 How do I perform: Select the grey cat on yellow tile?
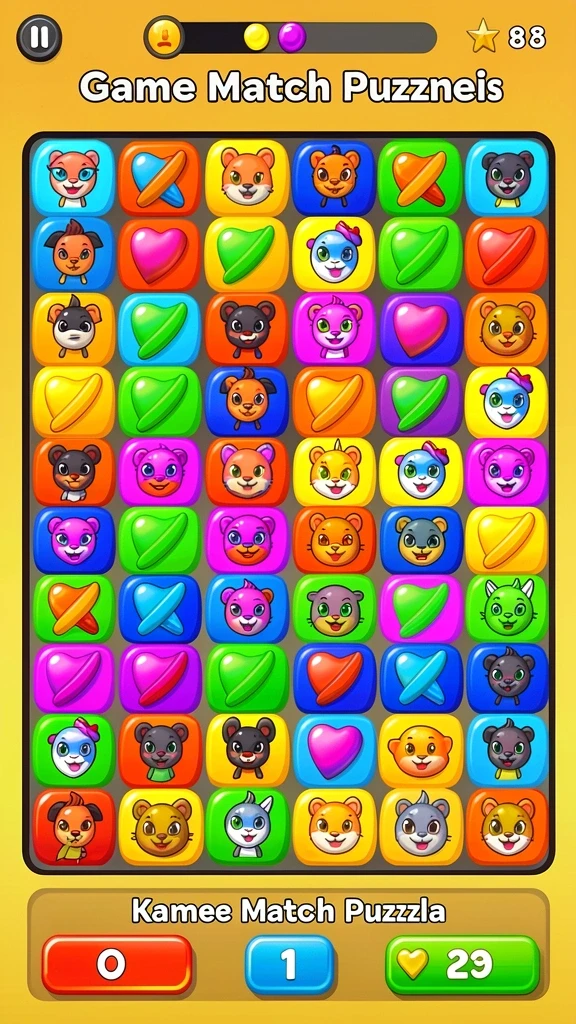point(421,827)
